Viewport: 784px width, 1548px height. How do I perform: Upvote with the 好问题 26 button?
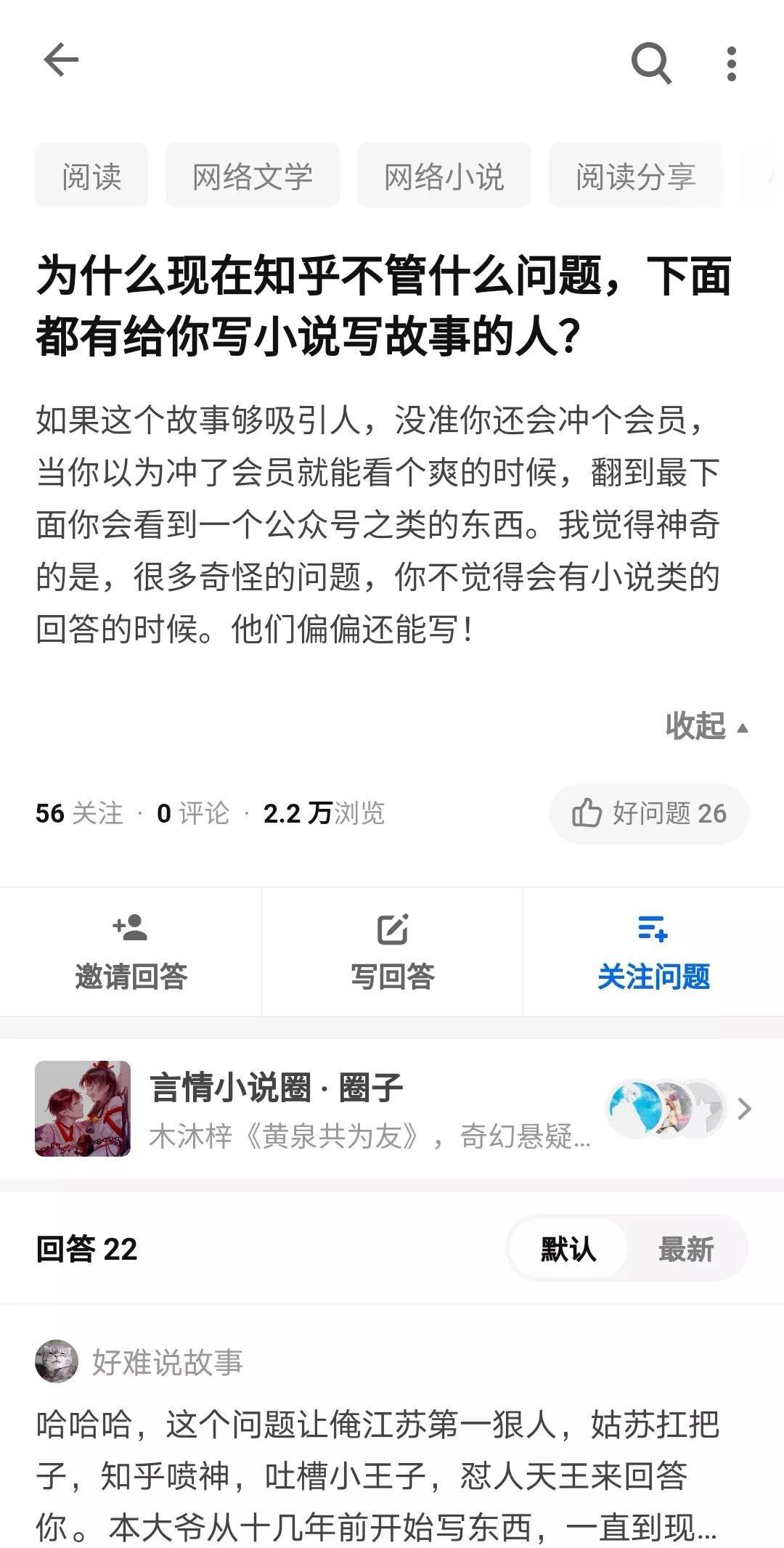[x=649, y=813]
